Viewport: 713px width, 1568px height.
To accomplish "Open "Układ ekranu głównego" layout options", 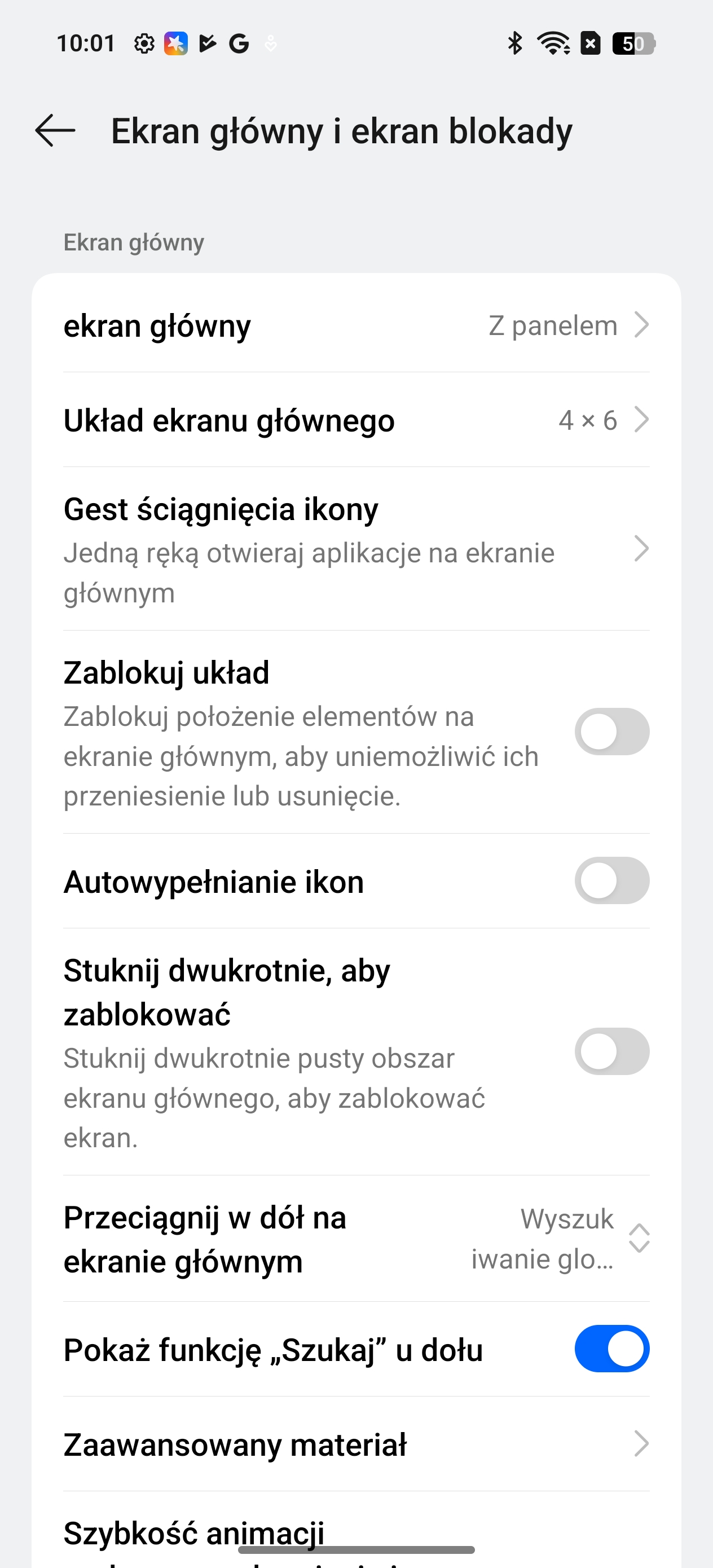I will point(356,420).
